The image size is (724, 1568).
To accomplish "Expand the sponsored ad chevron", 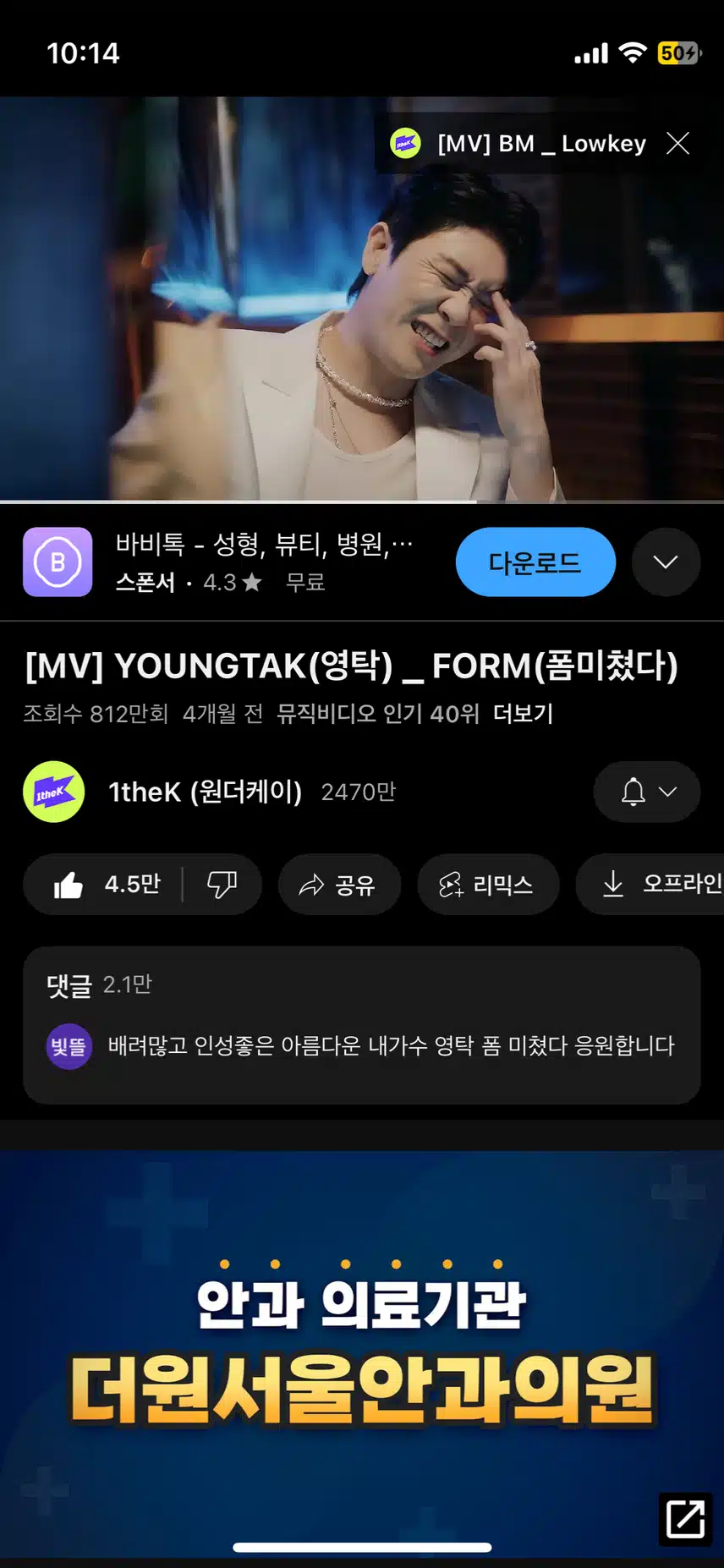I will [666, 562].
